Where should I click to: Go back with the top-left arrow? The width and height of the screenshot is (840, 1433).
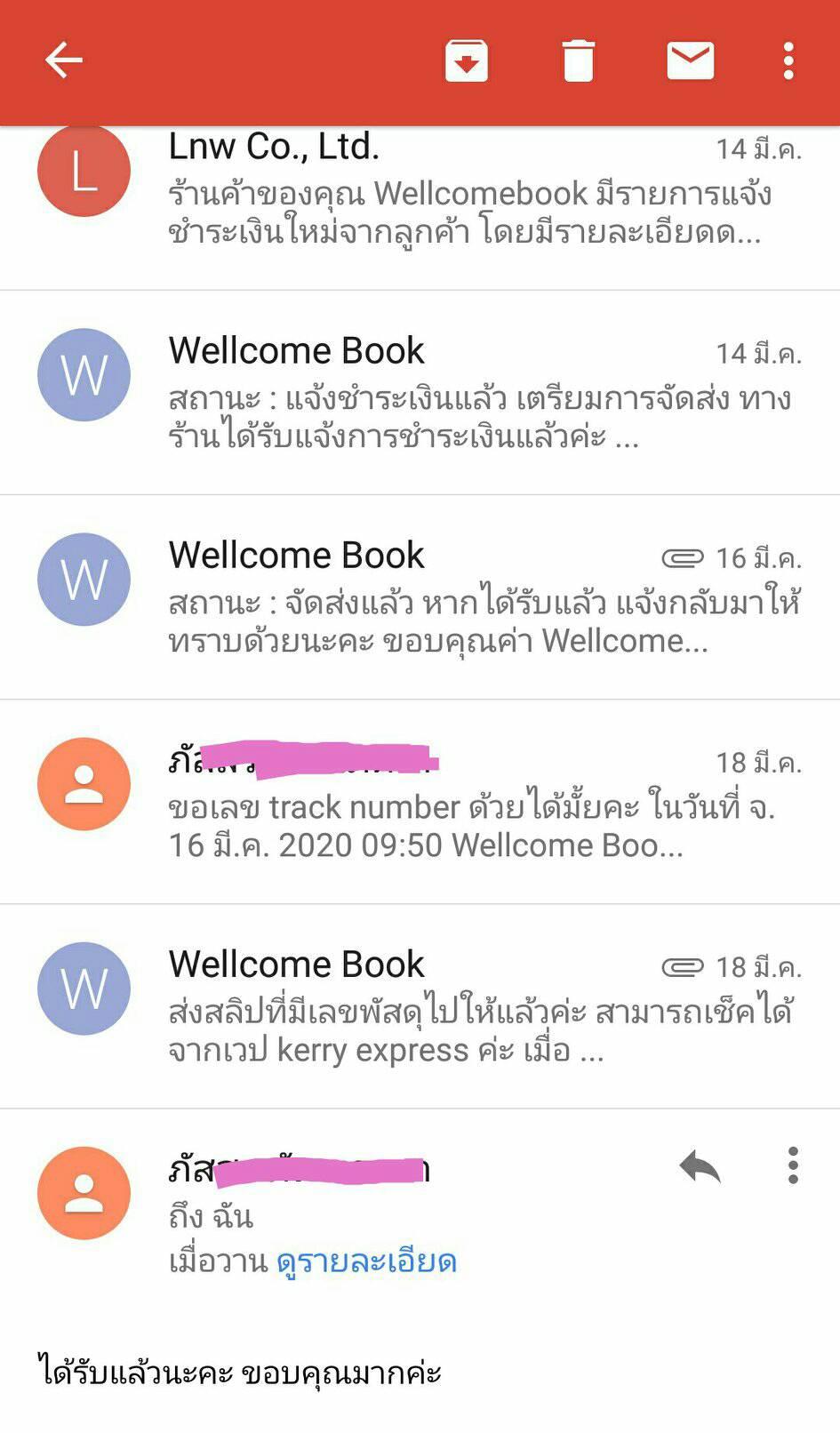coord(64,61)
